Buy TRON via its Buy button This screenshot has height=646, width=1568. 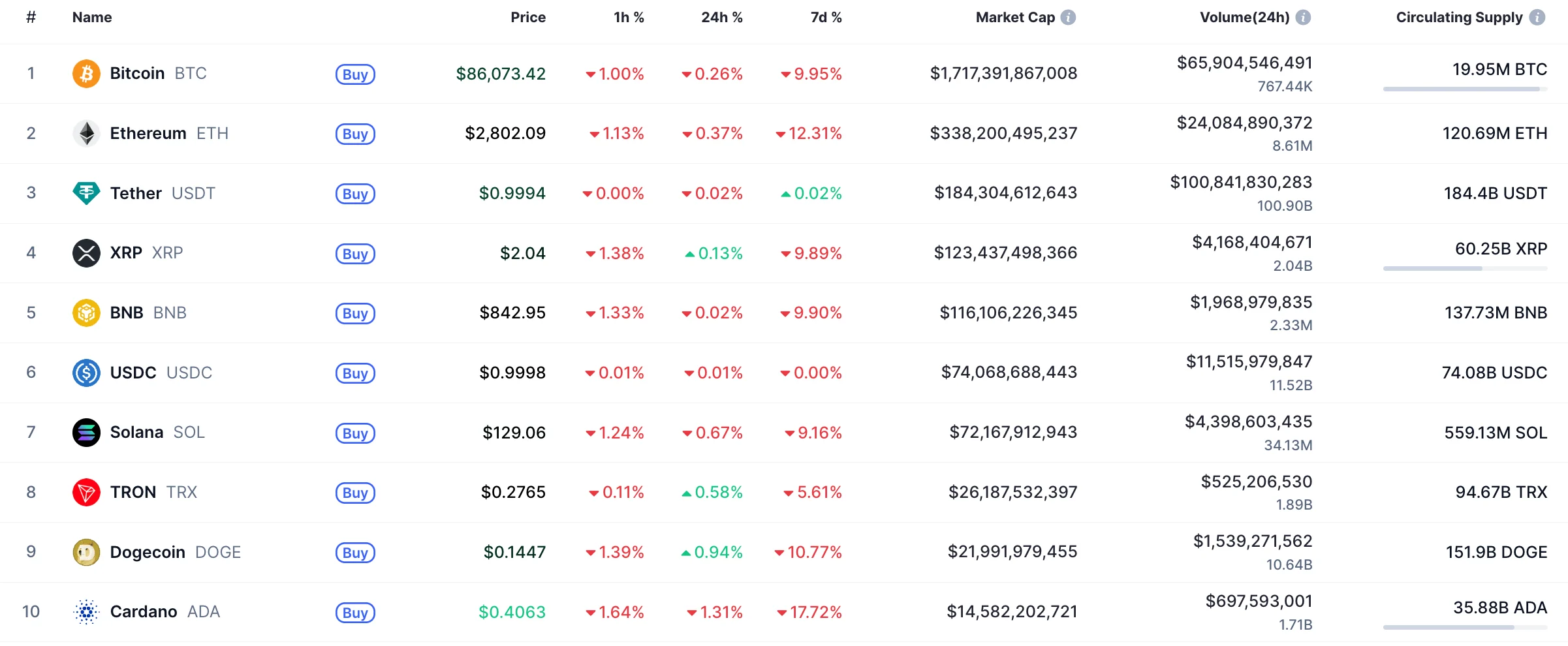click(355, 493)
